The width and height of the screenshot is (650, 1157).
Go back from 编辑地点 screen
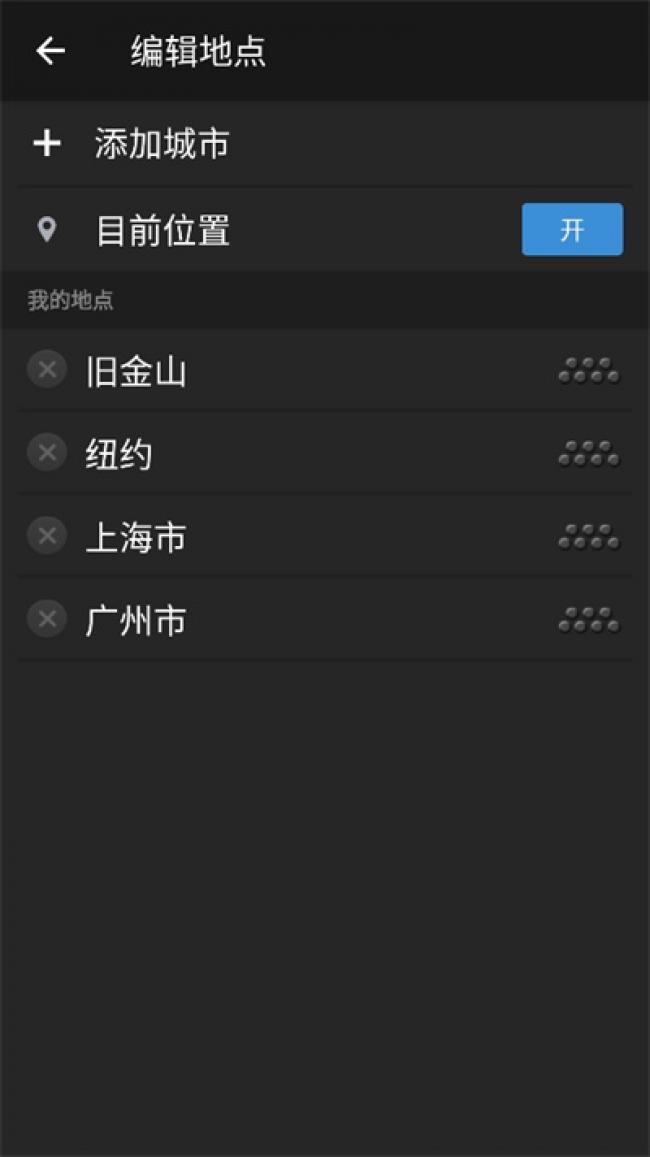click(x=50, y=51)
